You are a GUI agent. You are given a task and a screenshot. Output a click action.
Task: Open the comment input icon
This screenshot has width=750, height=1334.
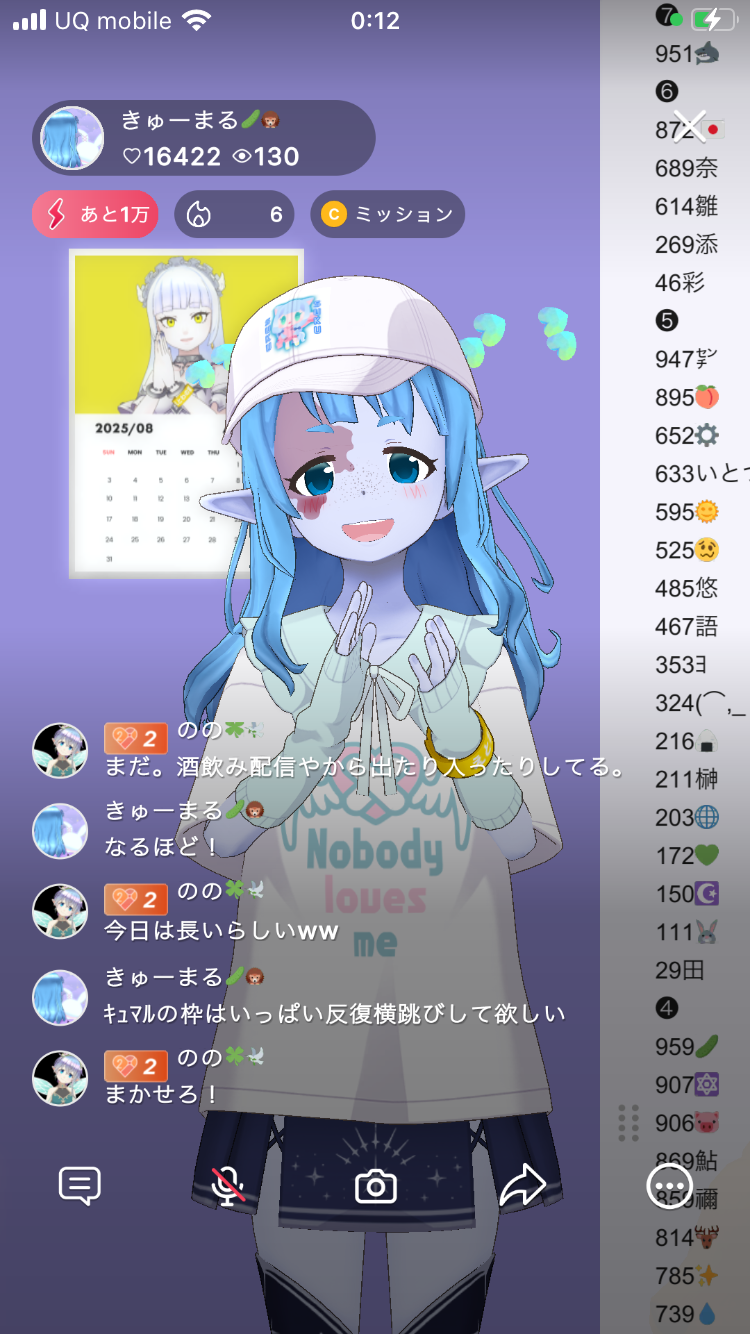(80, 1186)
